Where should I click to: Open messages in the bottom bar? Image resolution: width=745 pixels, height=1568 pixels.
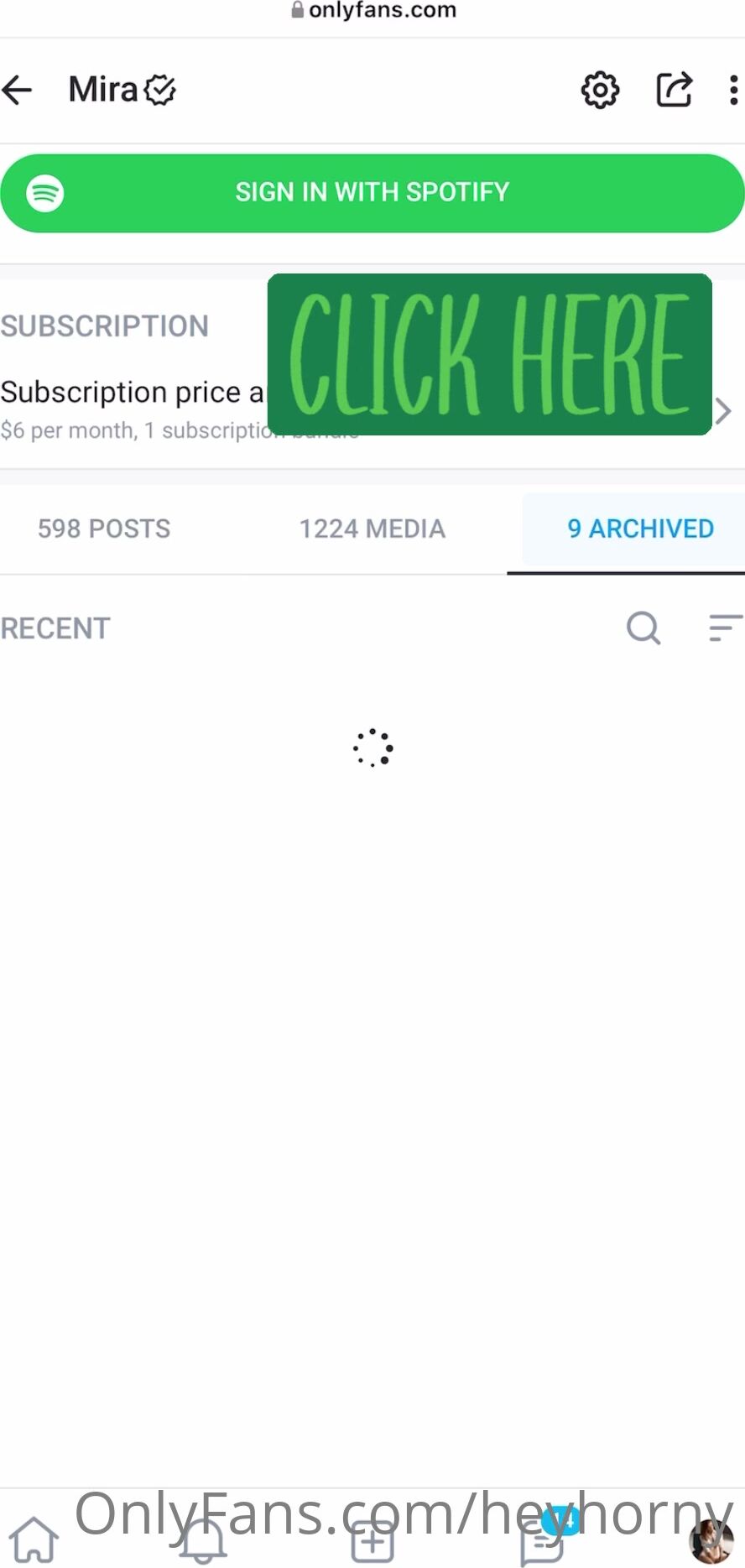tap(542, 1541)
